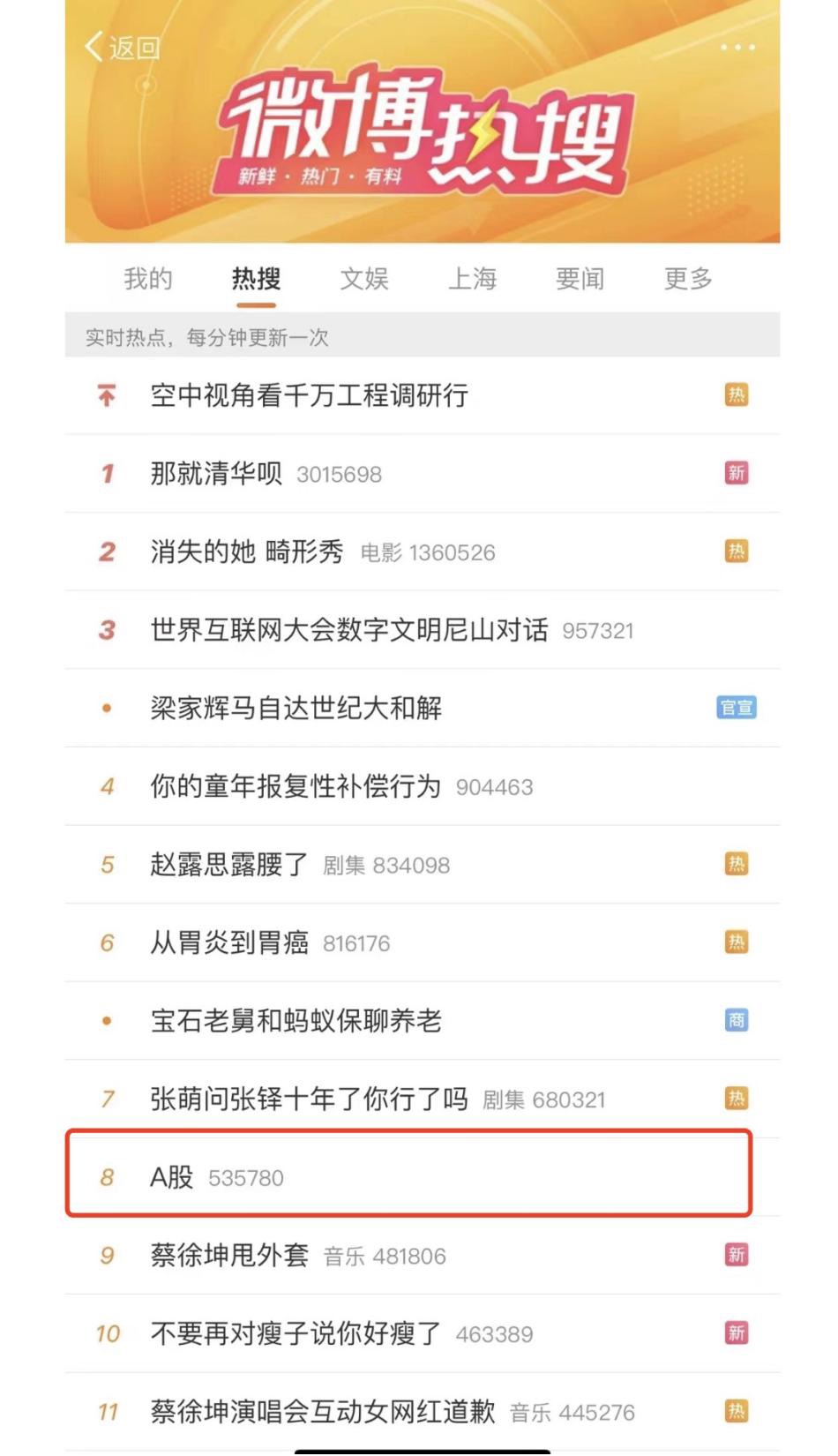Open topic 张萌问张铎十年了你行了吗
Screen dimensions: 838x1456
(309, 1100)
